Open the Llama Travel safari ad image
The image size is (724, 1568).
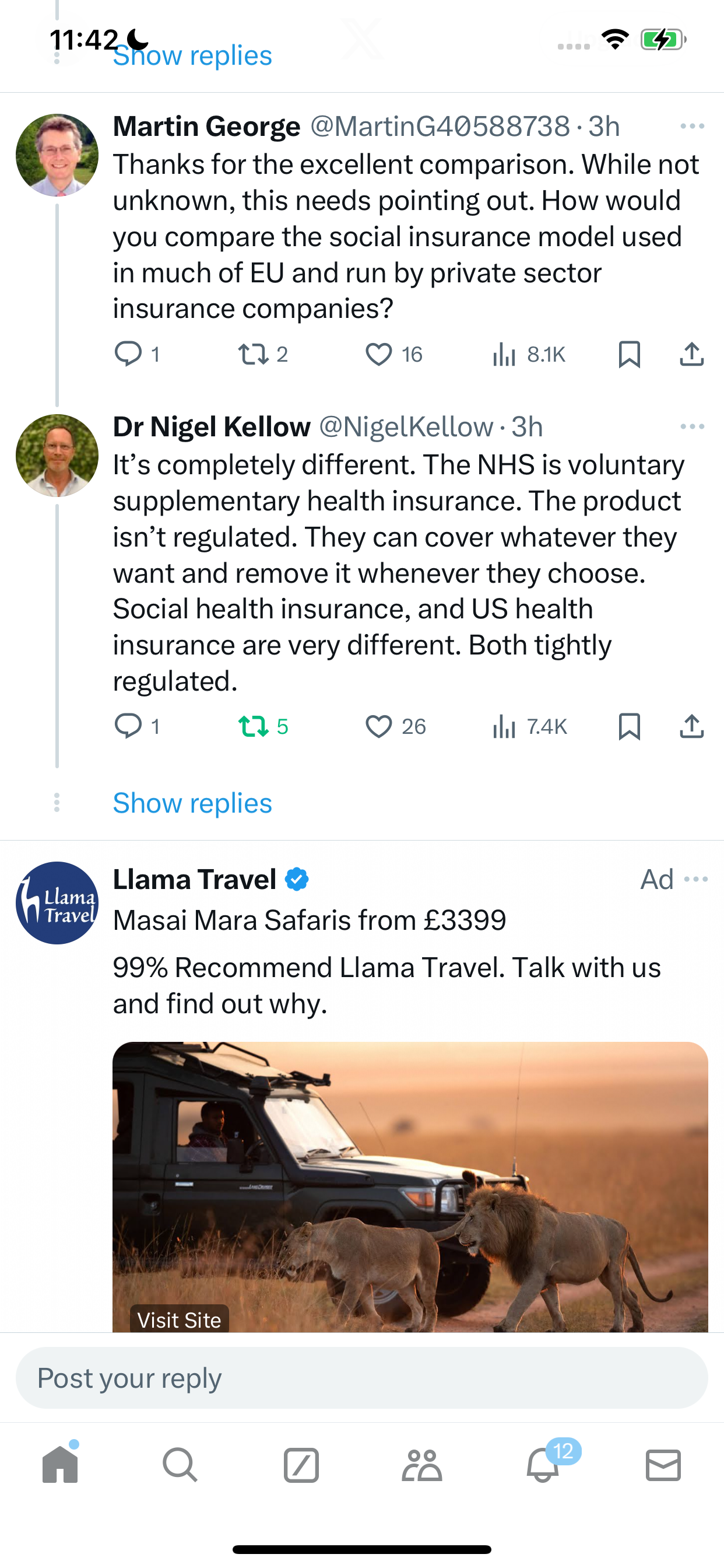tap(410, 1186)
